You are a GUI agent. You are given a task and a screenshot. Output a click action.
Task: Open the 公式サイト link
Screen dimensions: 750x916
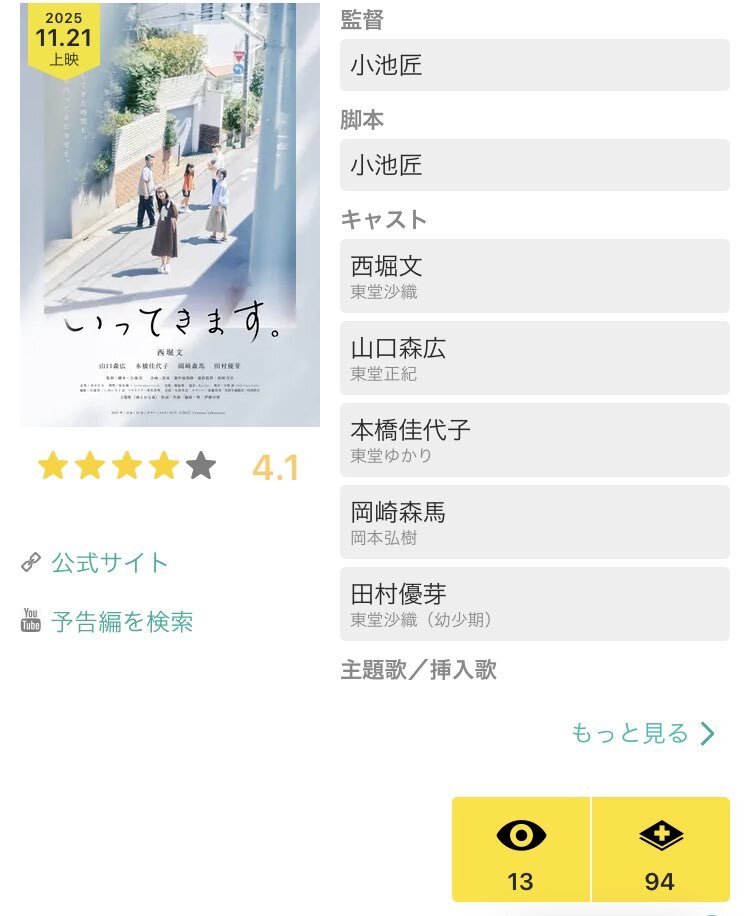[109, 563]
